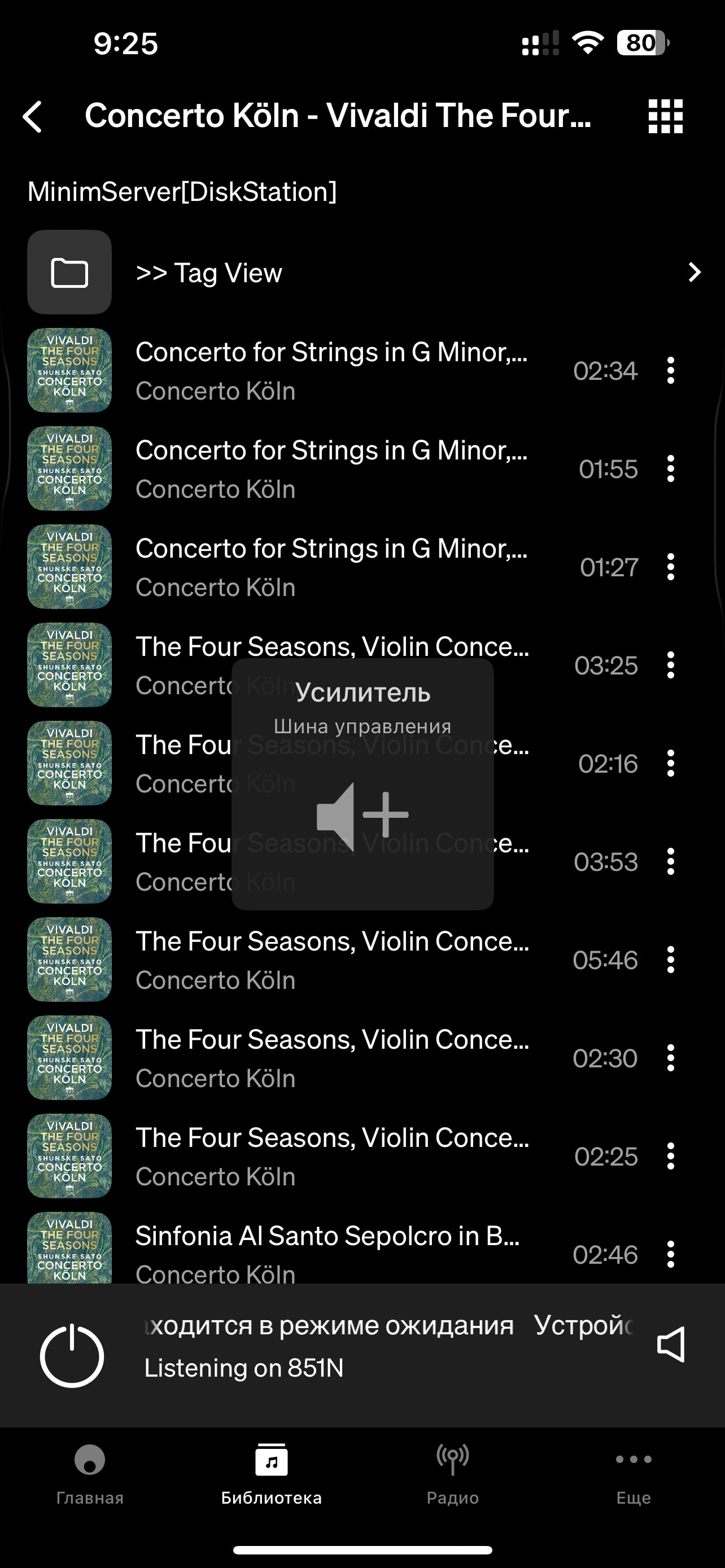Play the 02:34 Concerto for Strings track
This screenshot has height=1568, width=725.
331,370
